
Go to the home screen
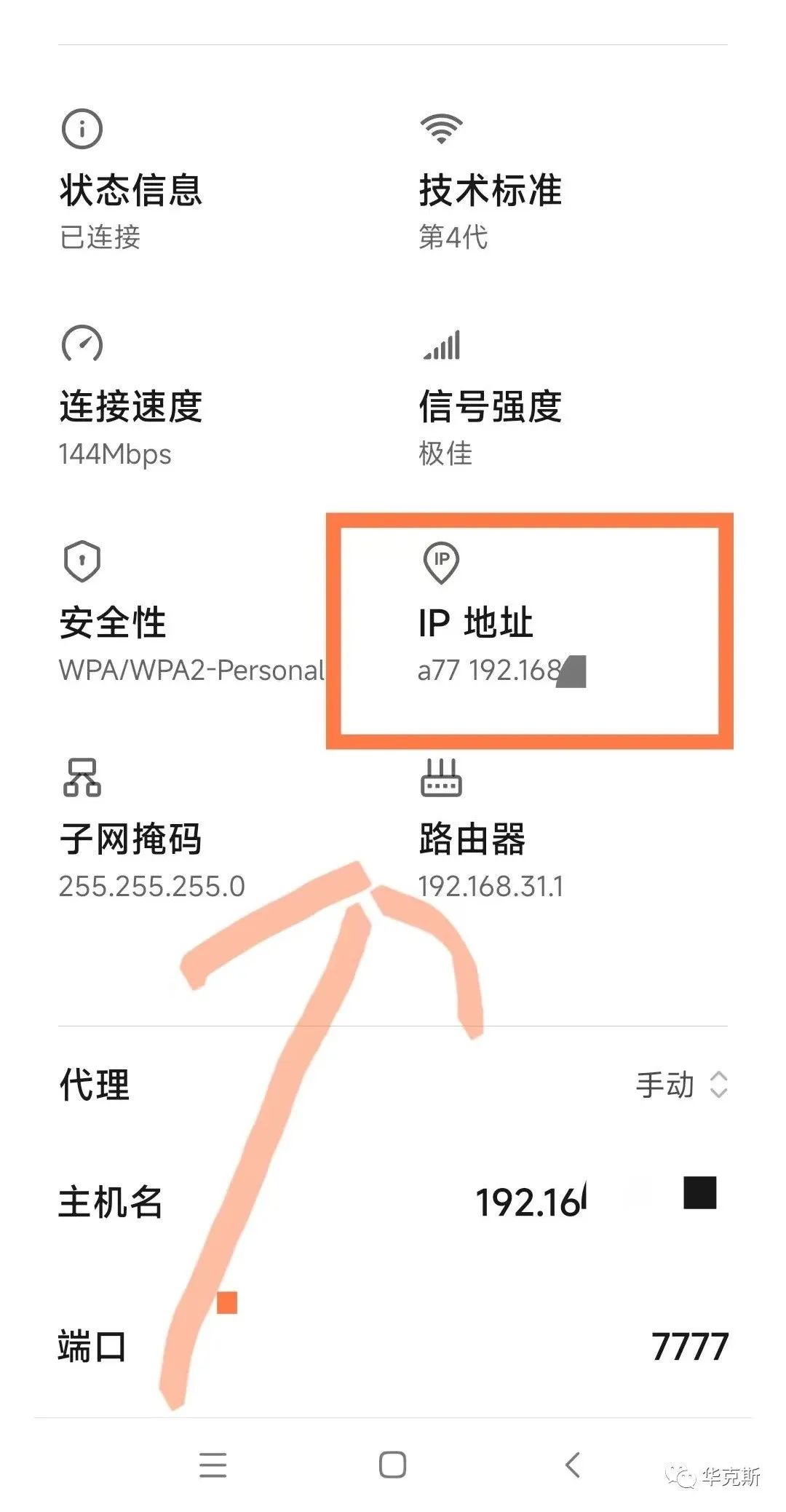click(392, 1465)
